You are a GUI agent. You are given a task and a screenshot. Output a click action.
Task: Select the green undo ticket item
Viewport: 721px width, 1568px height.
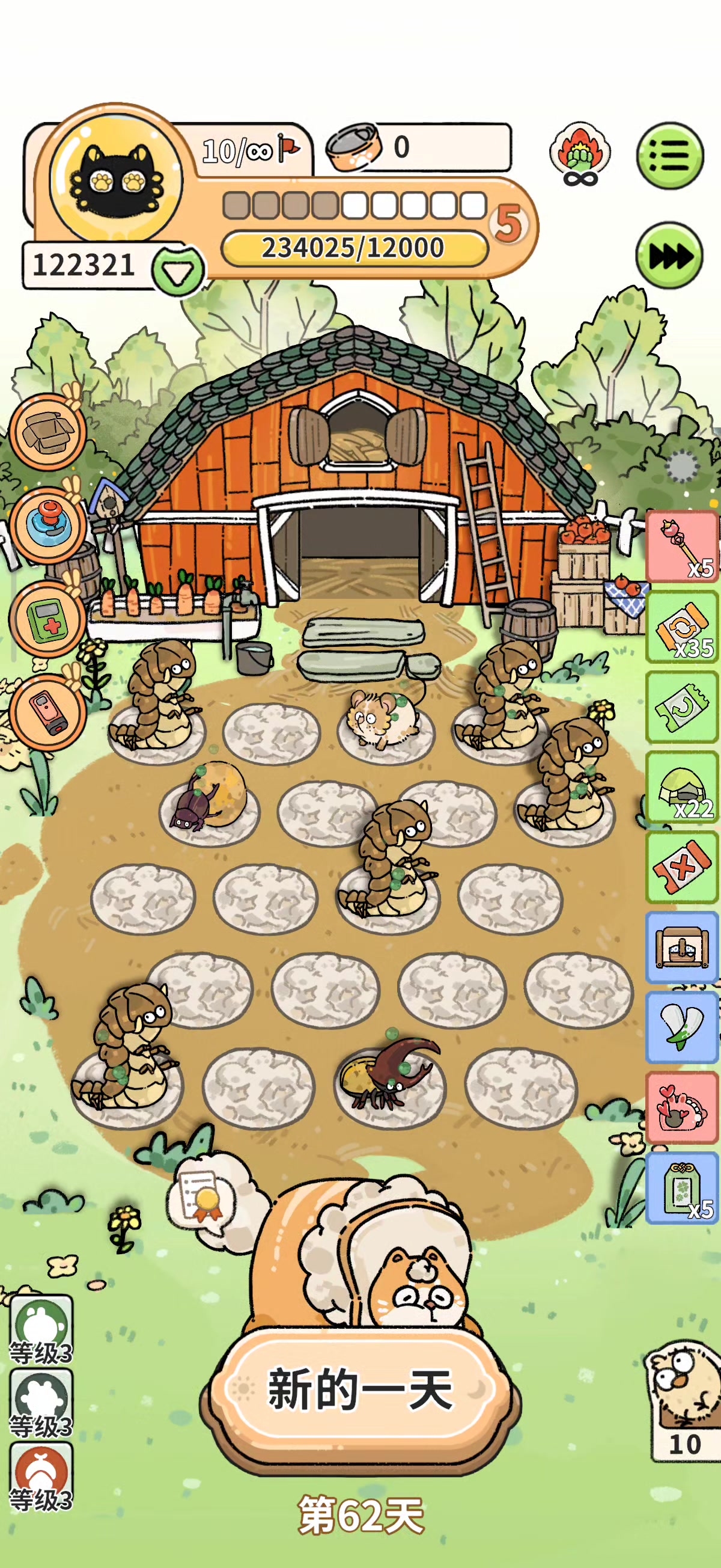click(682, 706)
